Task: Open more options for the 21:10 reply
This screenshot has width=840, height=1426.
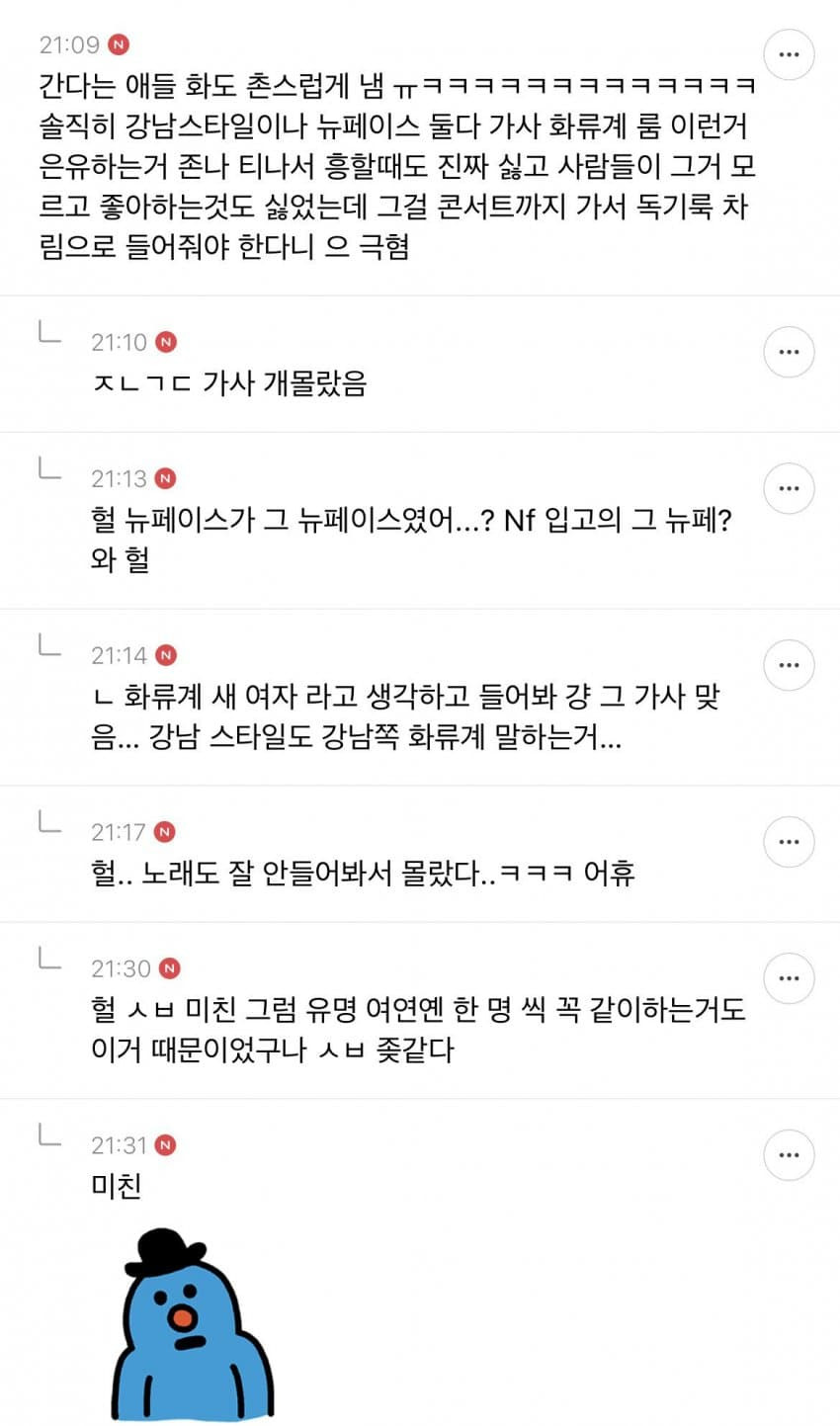Action: 789,352
